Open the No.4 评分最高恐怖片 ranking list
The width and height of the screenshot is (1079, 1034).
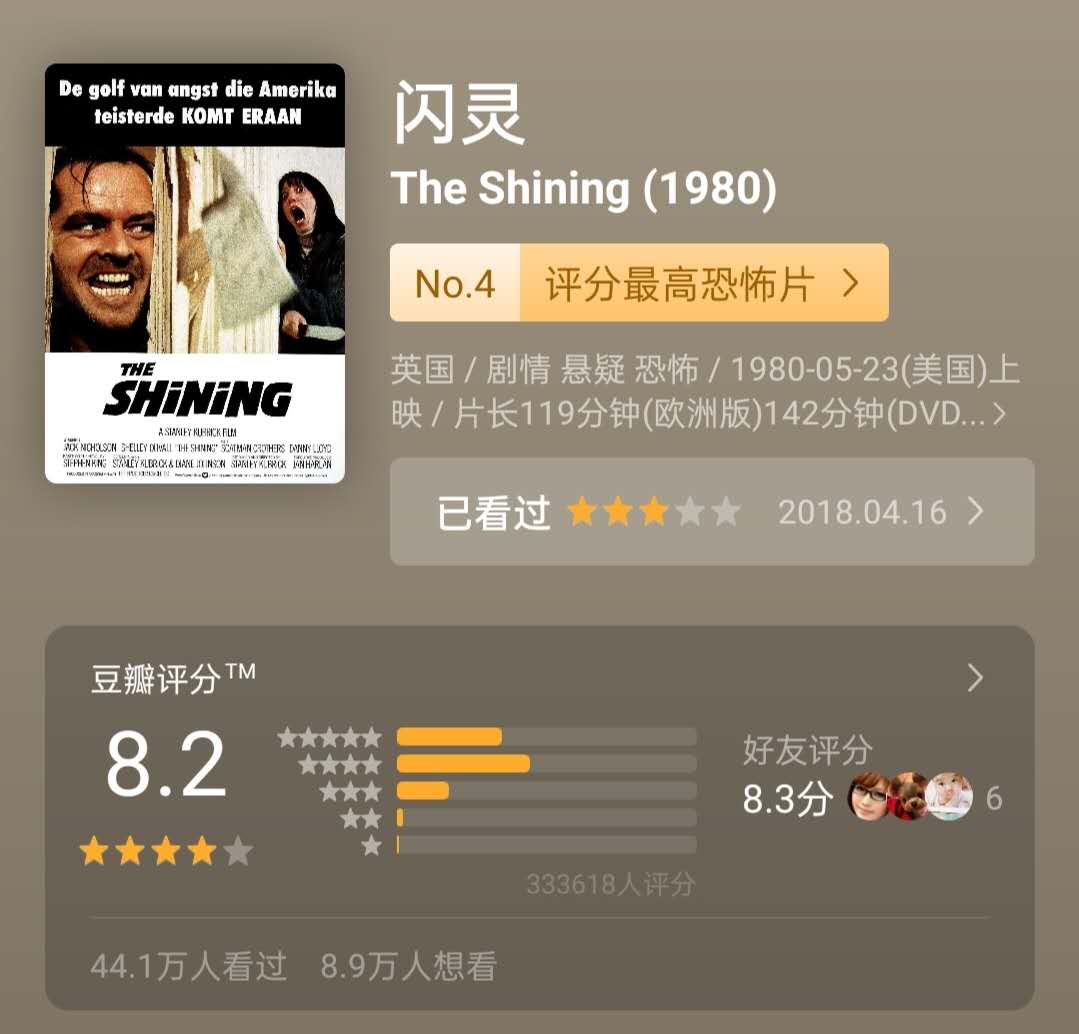click(x=639, y=284)
